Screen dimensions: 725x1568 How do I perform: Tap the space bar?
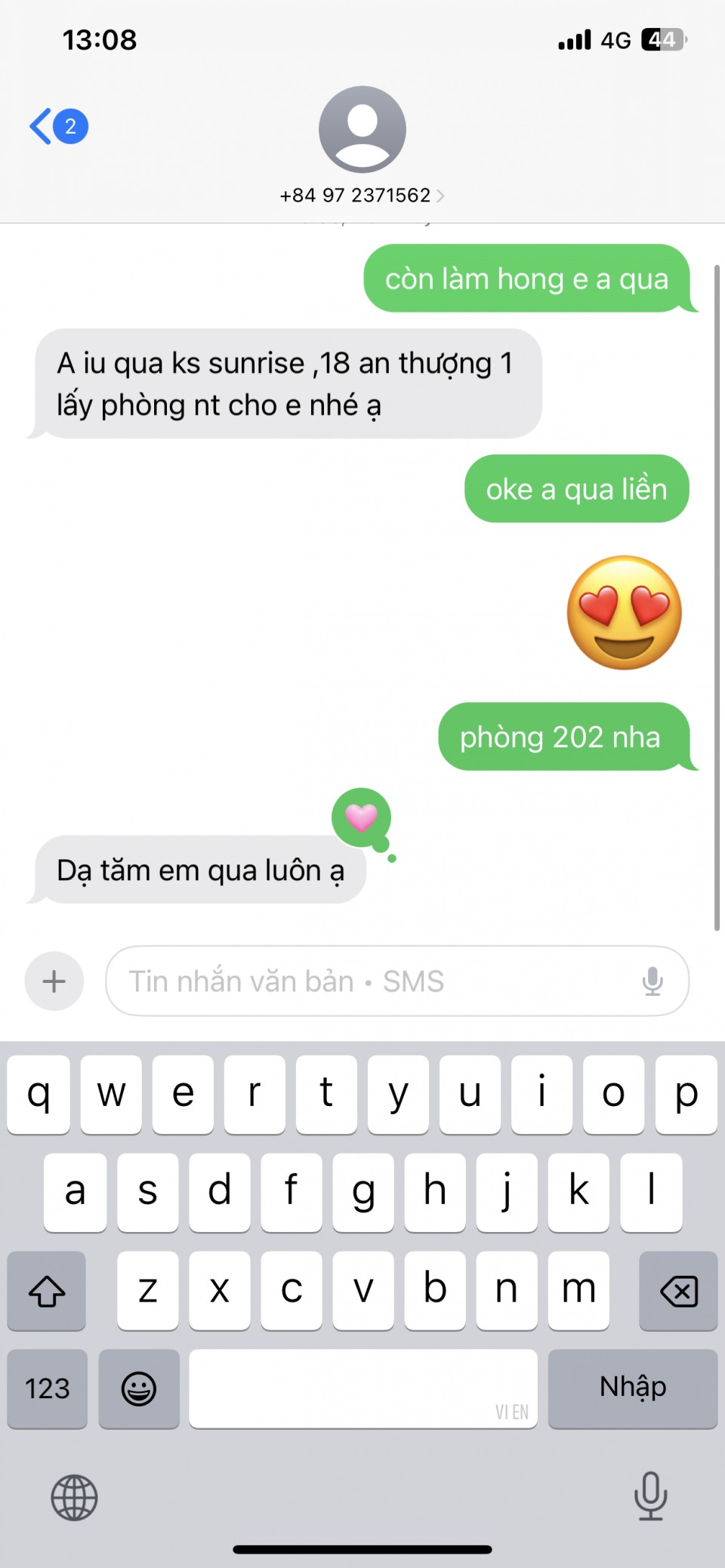click(x=362, y=1388)
